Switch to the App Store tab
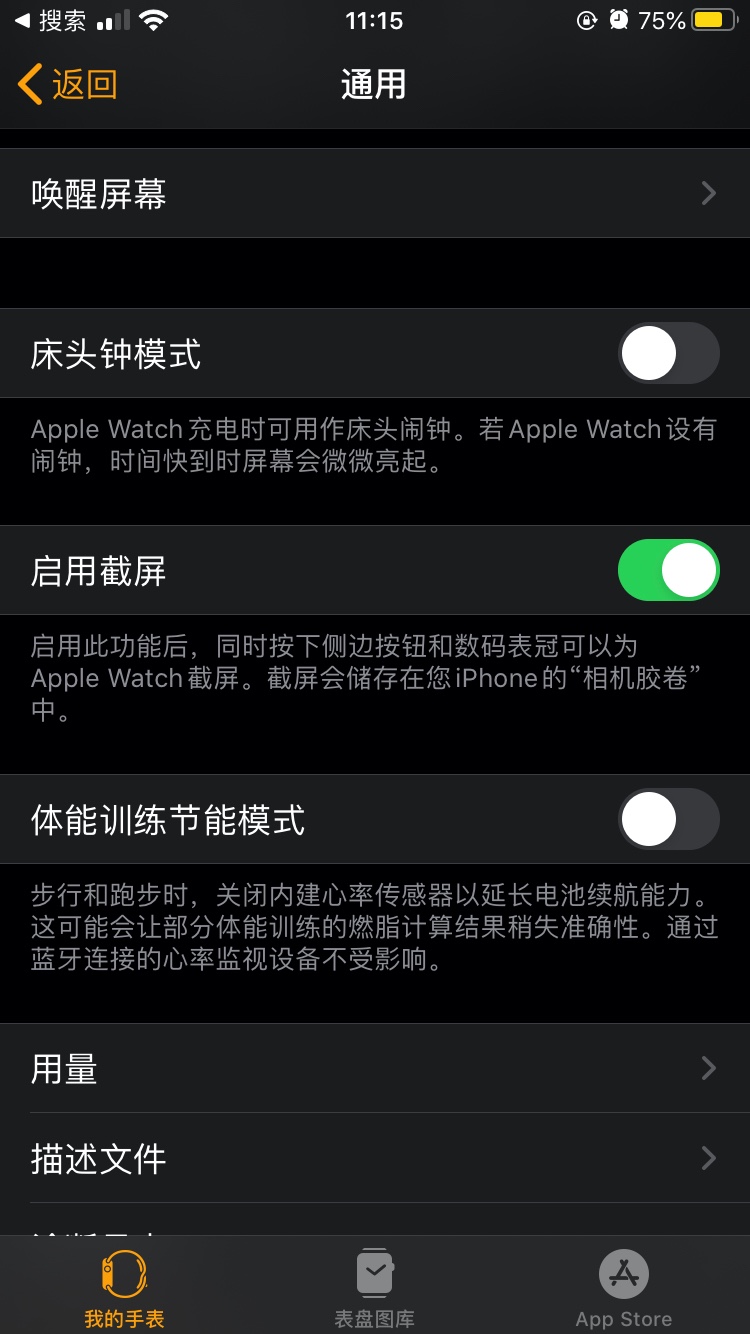The width and height of the screenshot is (750, 1334). coord(624,1288)
